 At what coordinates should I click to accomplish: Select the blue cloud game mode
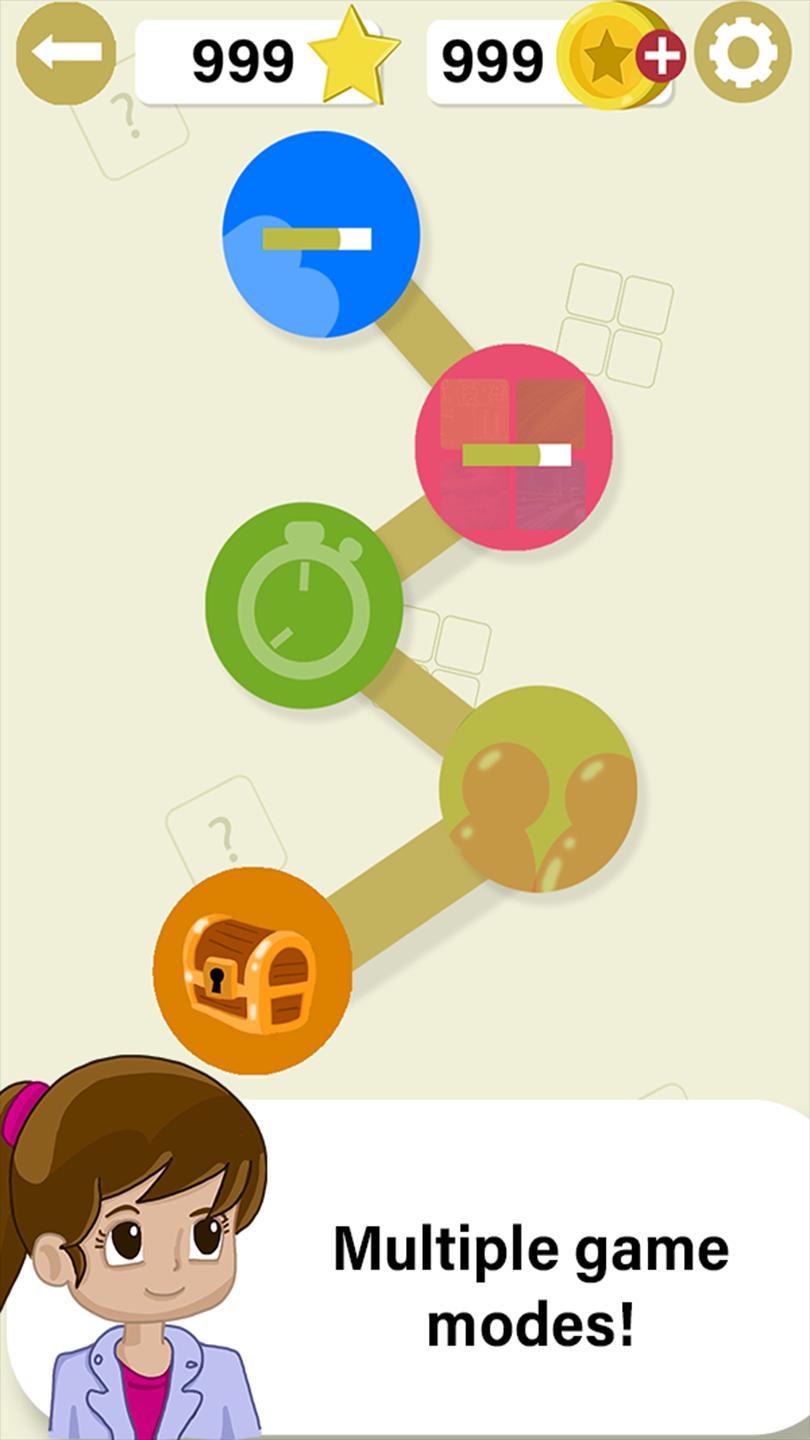[x=321, y=234]
